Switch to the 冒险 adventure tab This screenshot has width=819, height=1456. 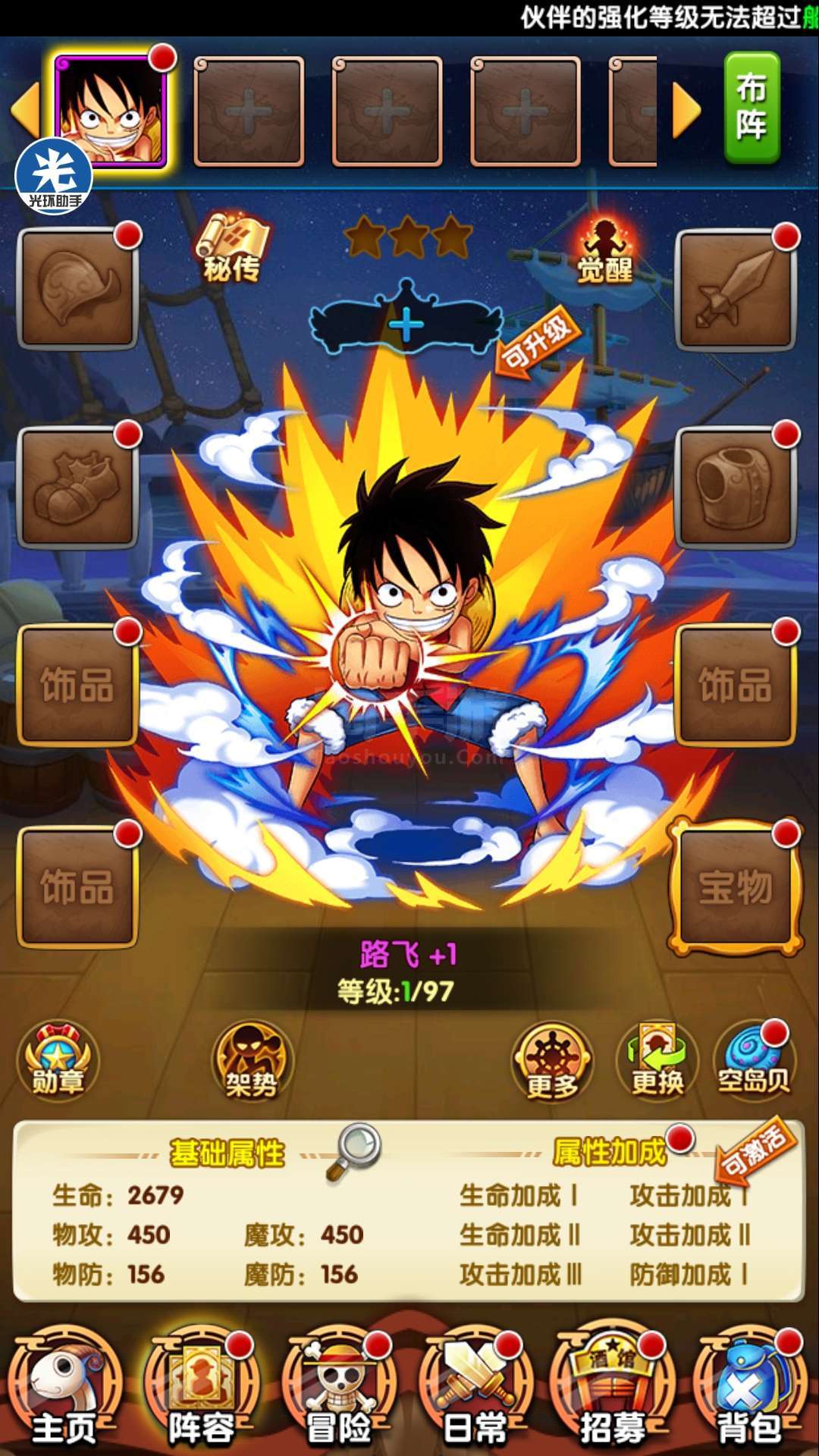coord(338,1392)
